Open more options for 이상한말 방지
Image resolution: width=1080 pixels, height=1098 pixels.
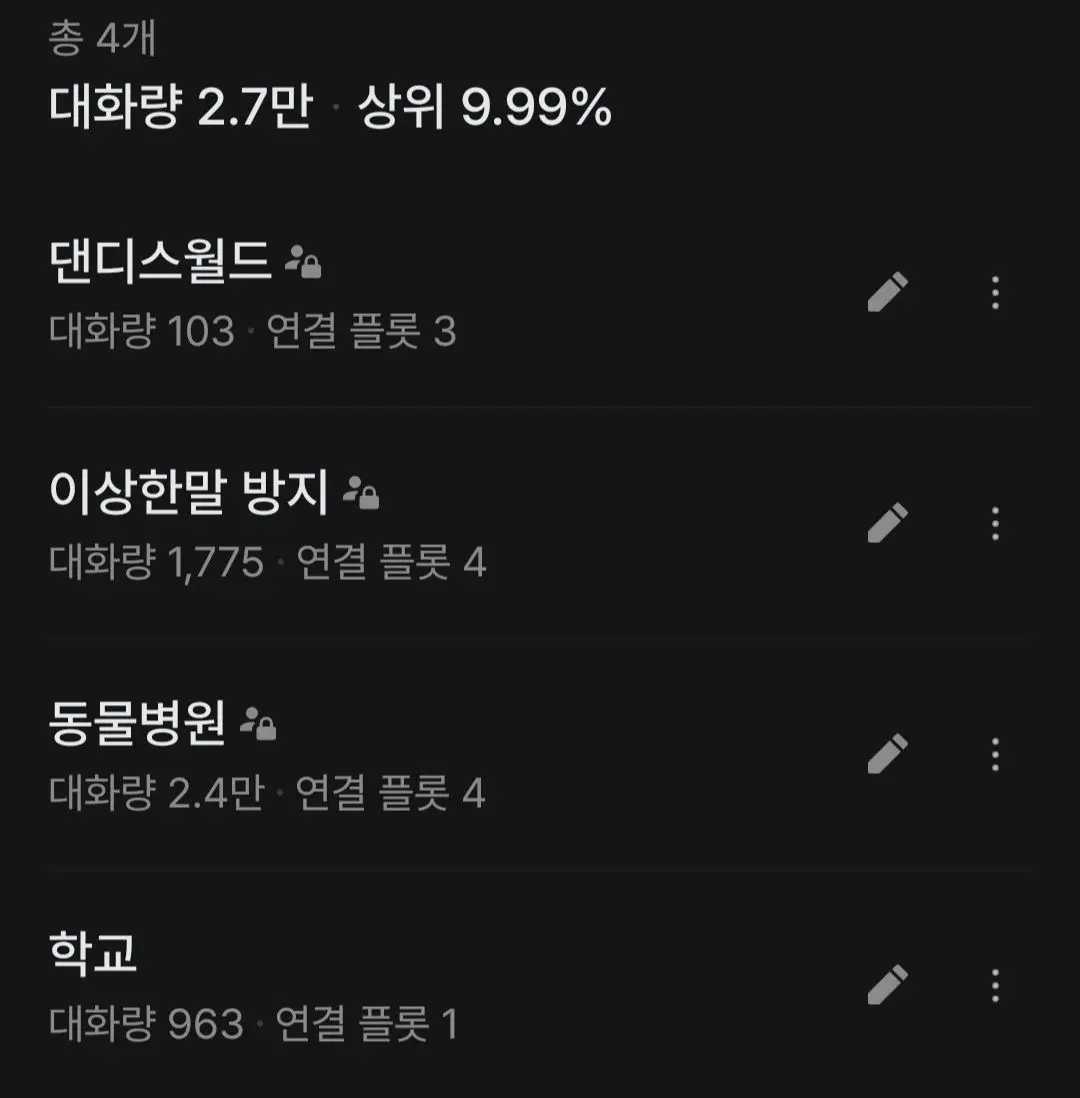995,522
